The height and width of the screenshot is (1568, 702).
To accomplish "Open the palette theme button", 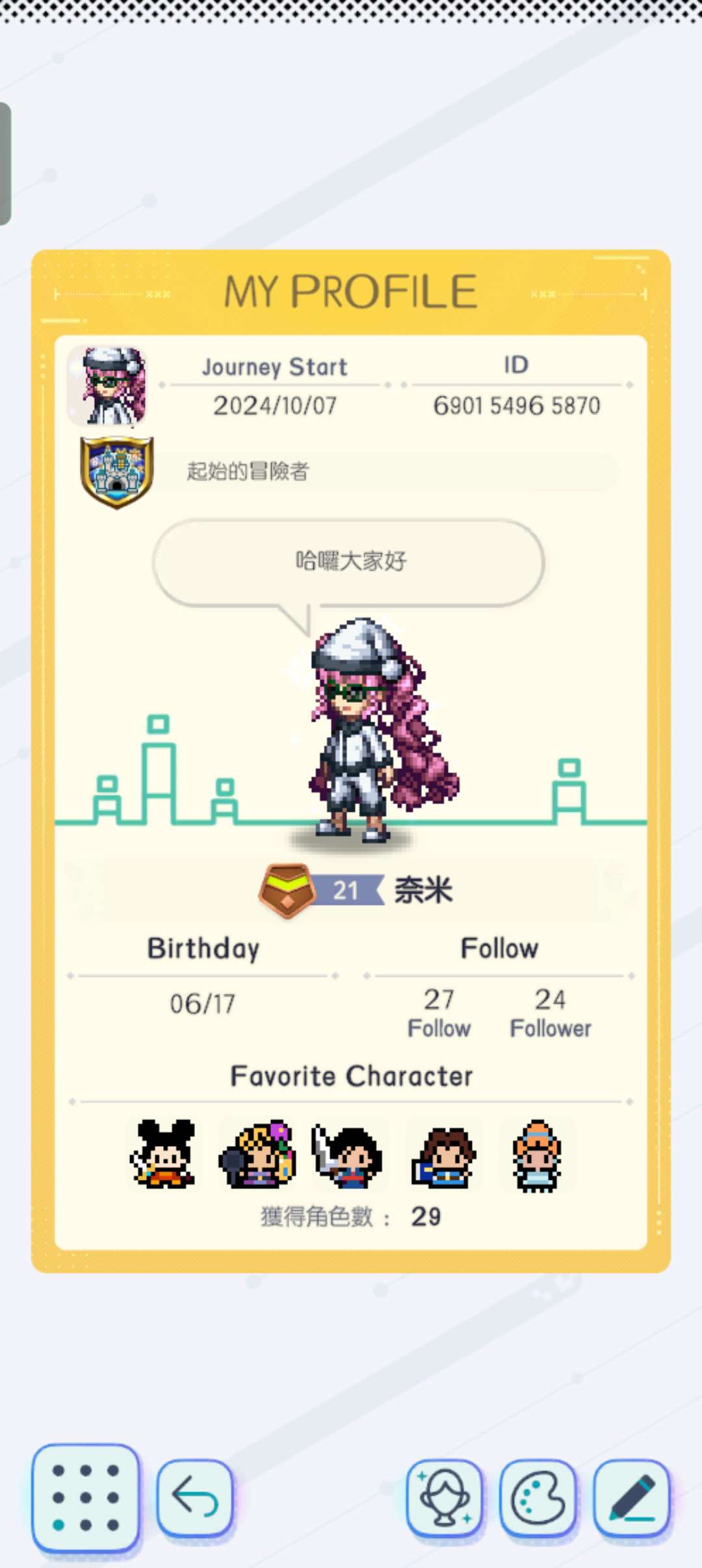I will click(x=538, y=1497).
